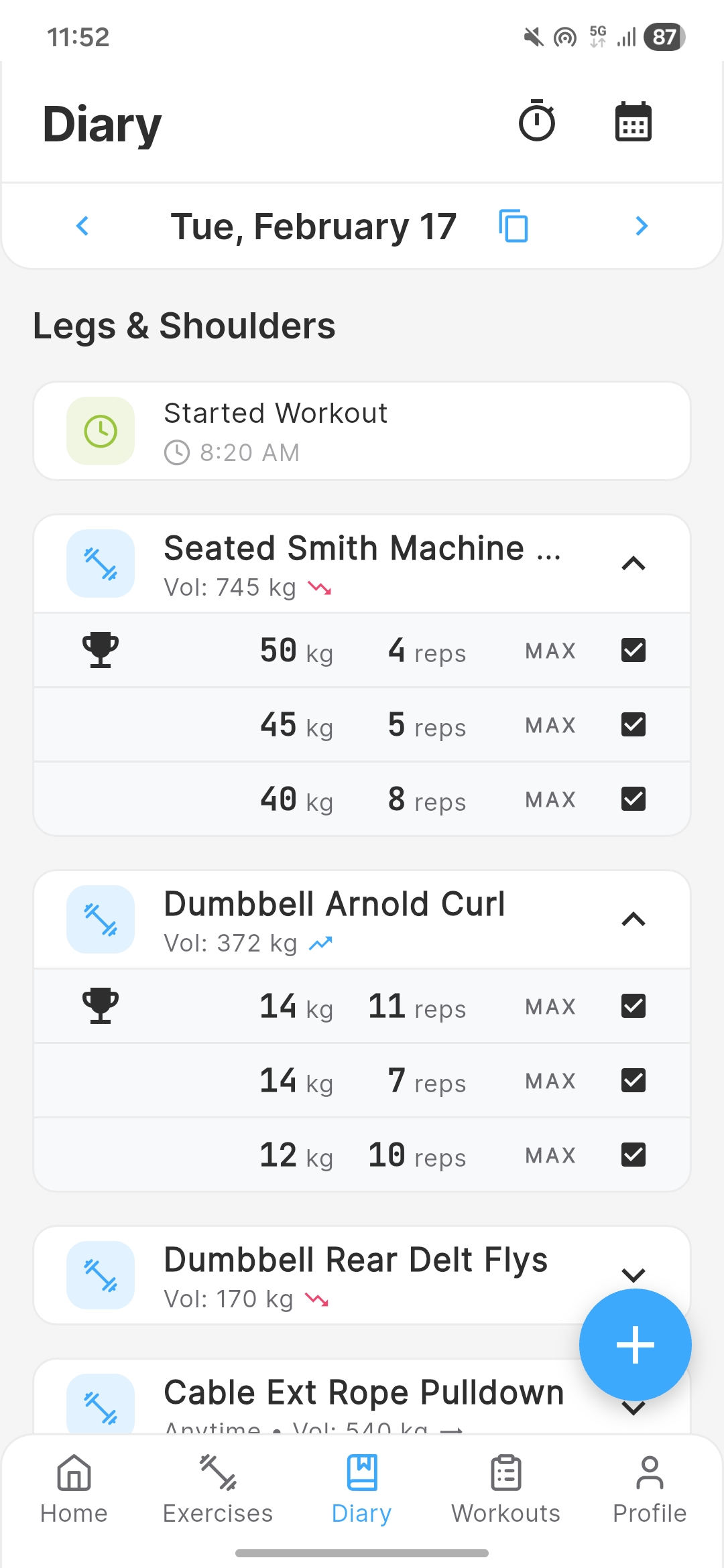The width and height of the screenshot is (724, 1568).
Task: Tap the green Started Workout clock icon
Action: coord(100,431)
